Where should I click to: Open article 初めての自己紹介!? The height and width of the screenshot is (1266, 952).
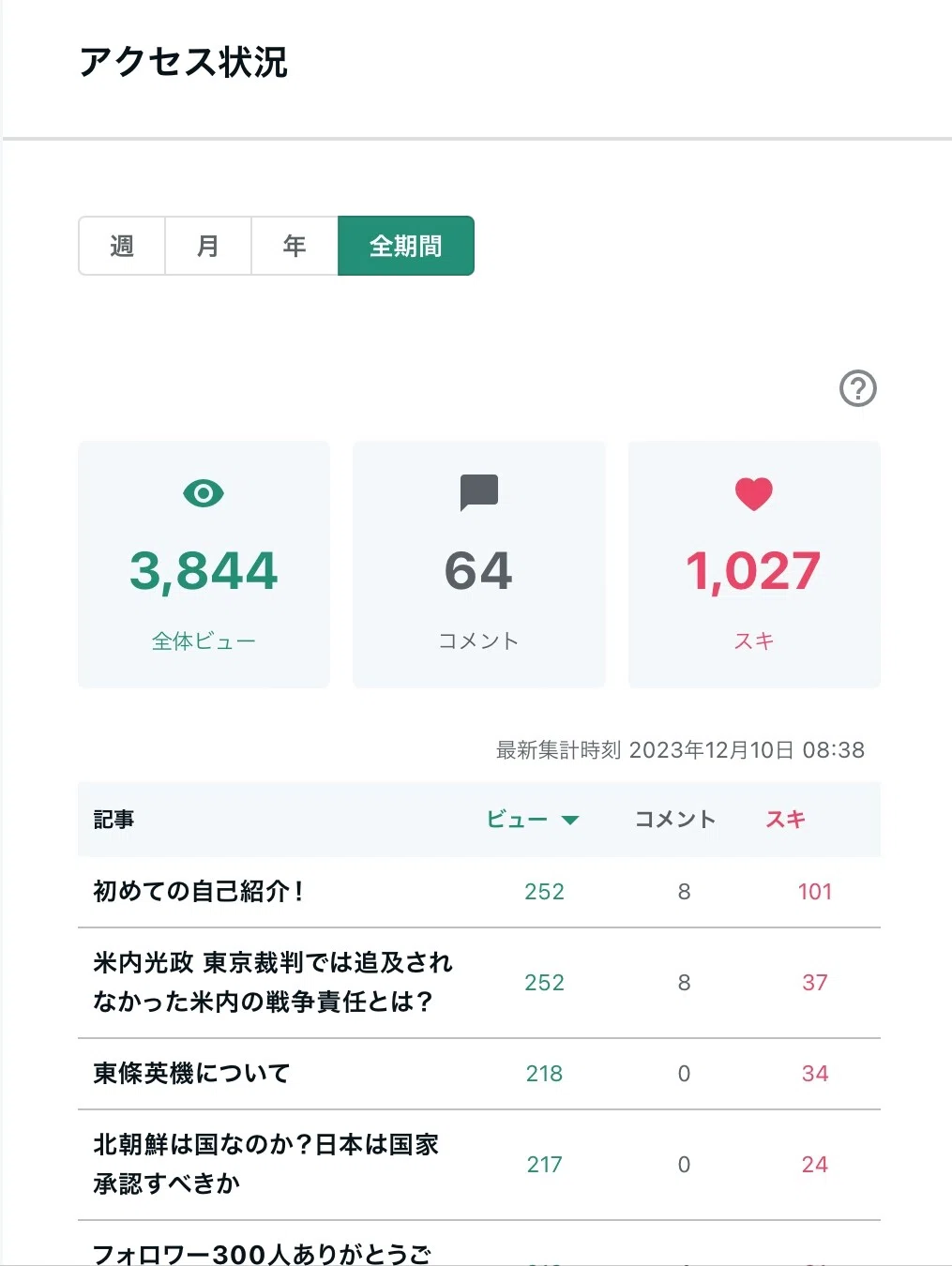pos(199,891)
